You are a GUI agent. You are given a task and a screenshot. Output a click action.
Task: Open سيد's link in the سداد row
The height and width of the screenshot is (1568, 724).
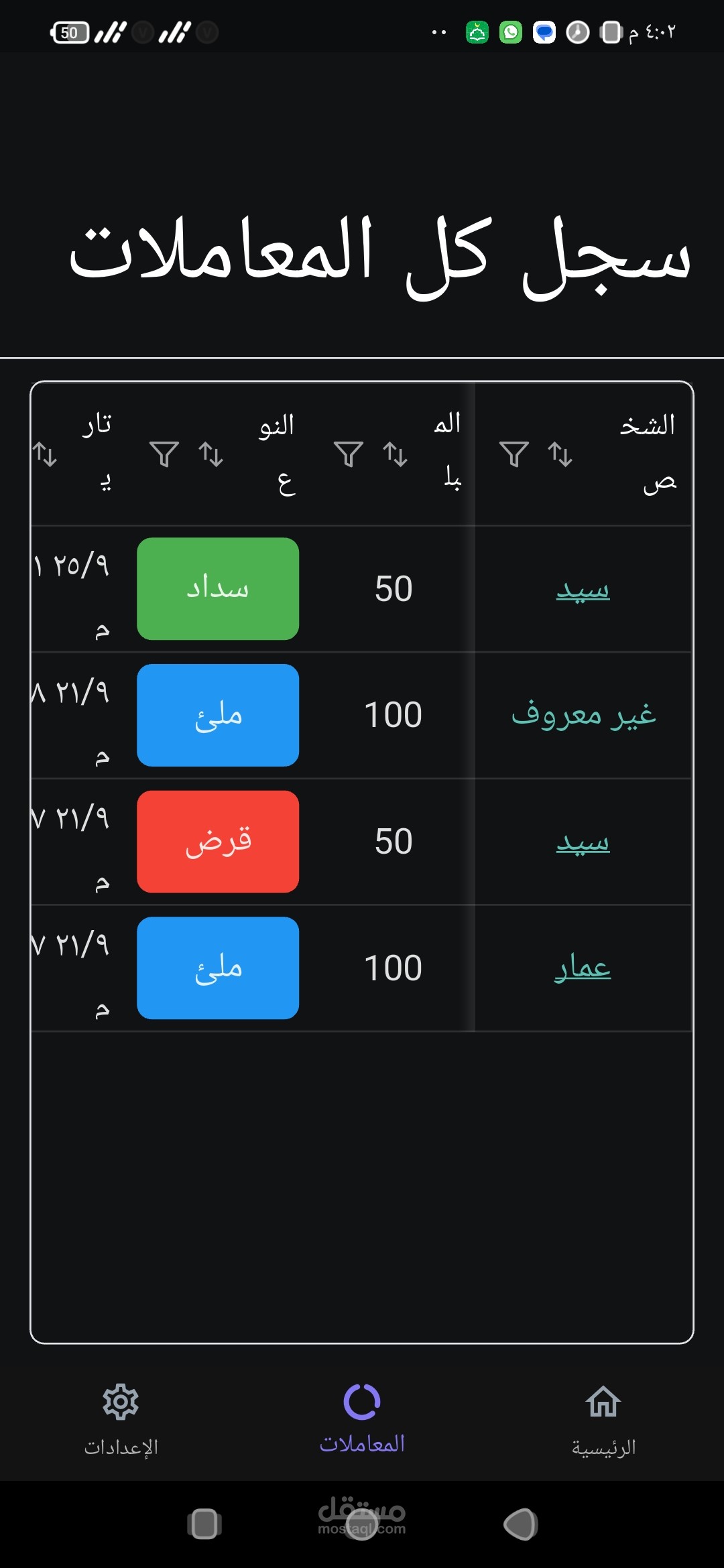click(x=583, y=590)
